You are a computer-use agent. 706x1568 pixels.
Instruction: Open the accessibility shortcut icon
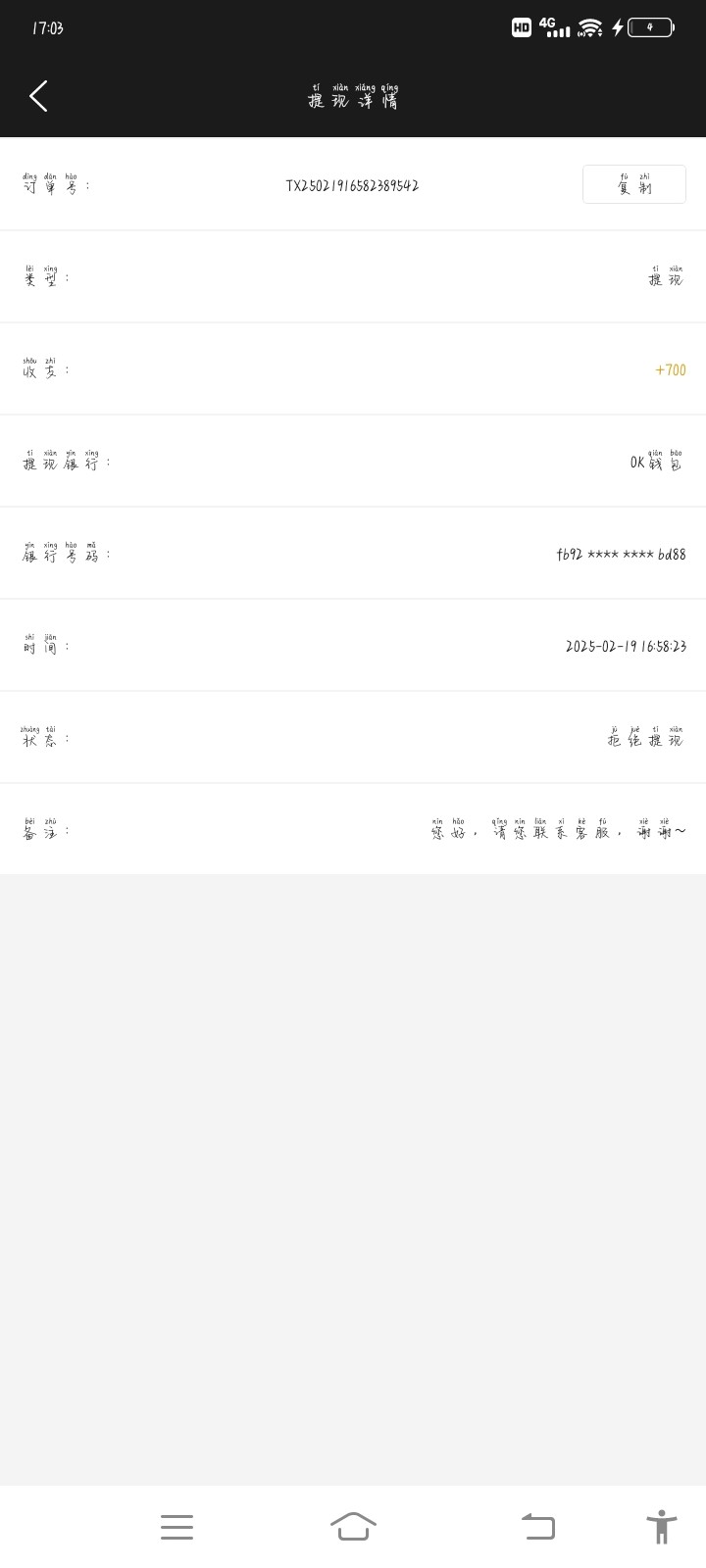pos(661,1526)
